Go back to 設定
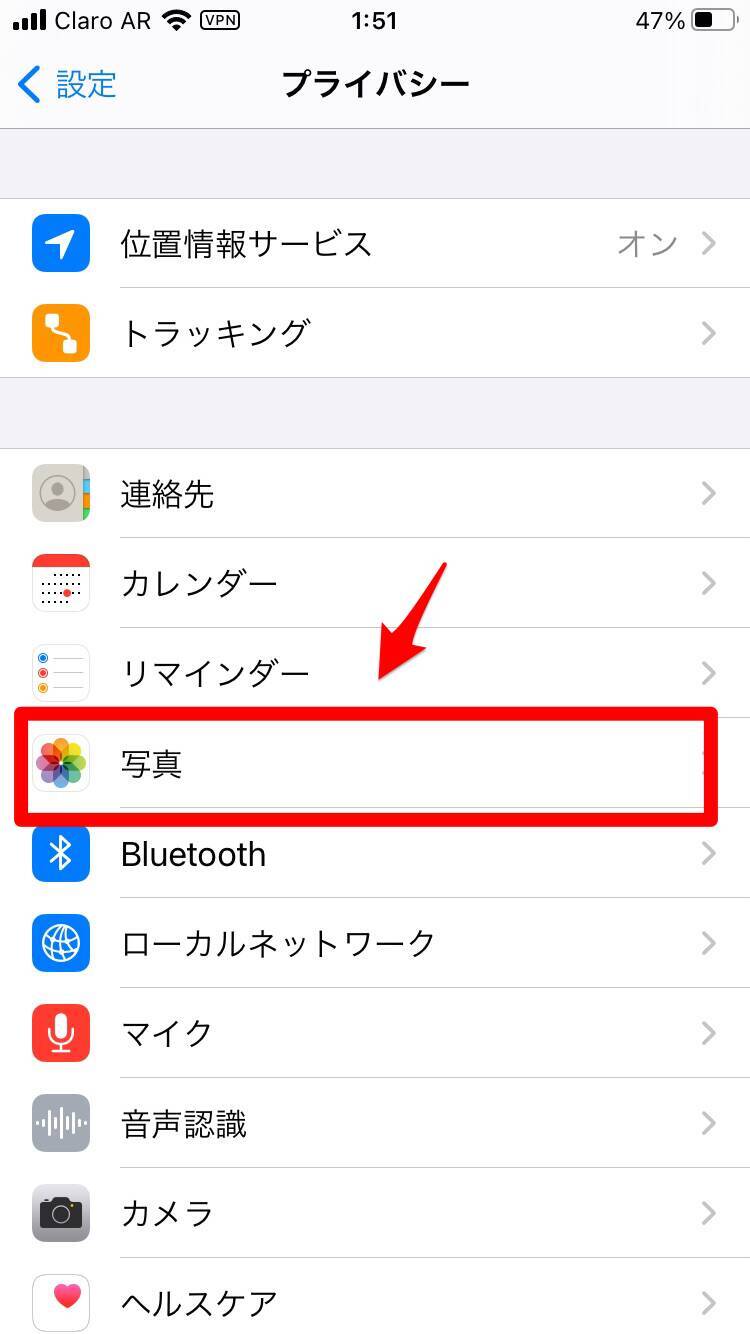This screenshot has width=750, height=1334. coord(68,84)
